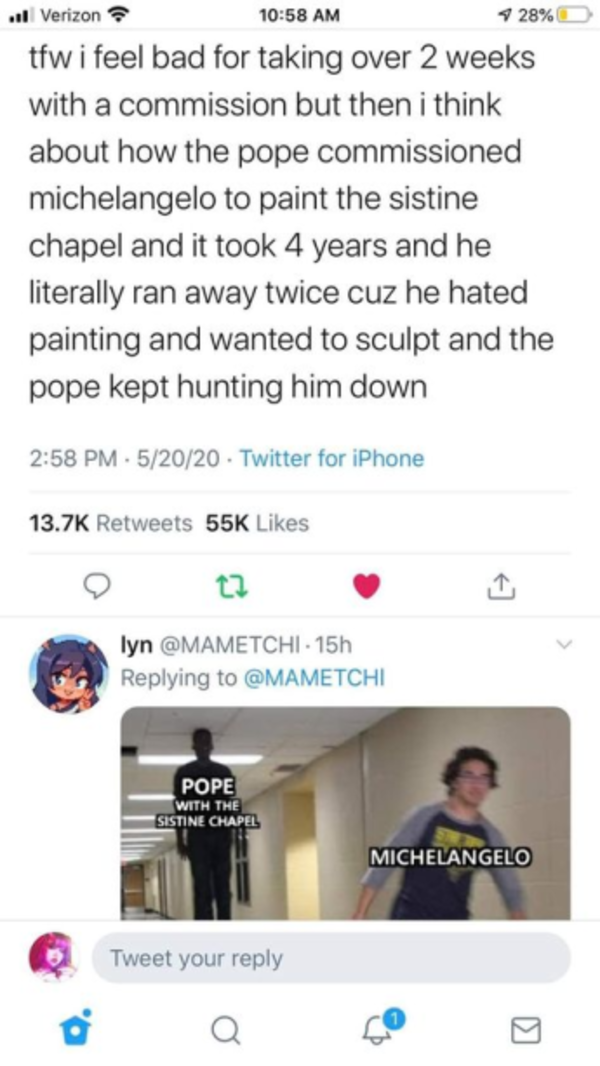Tap the Tweet your reply field
This screenshot has height=1066, width=600.
coord(330,958)
